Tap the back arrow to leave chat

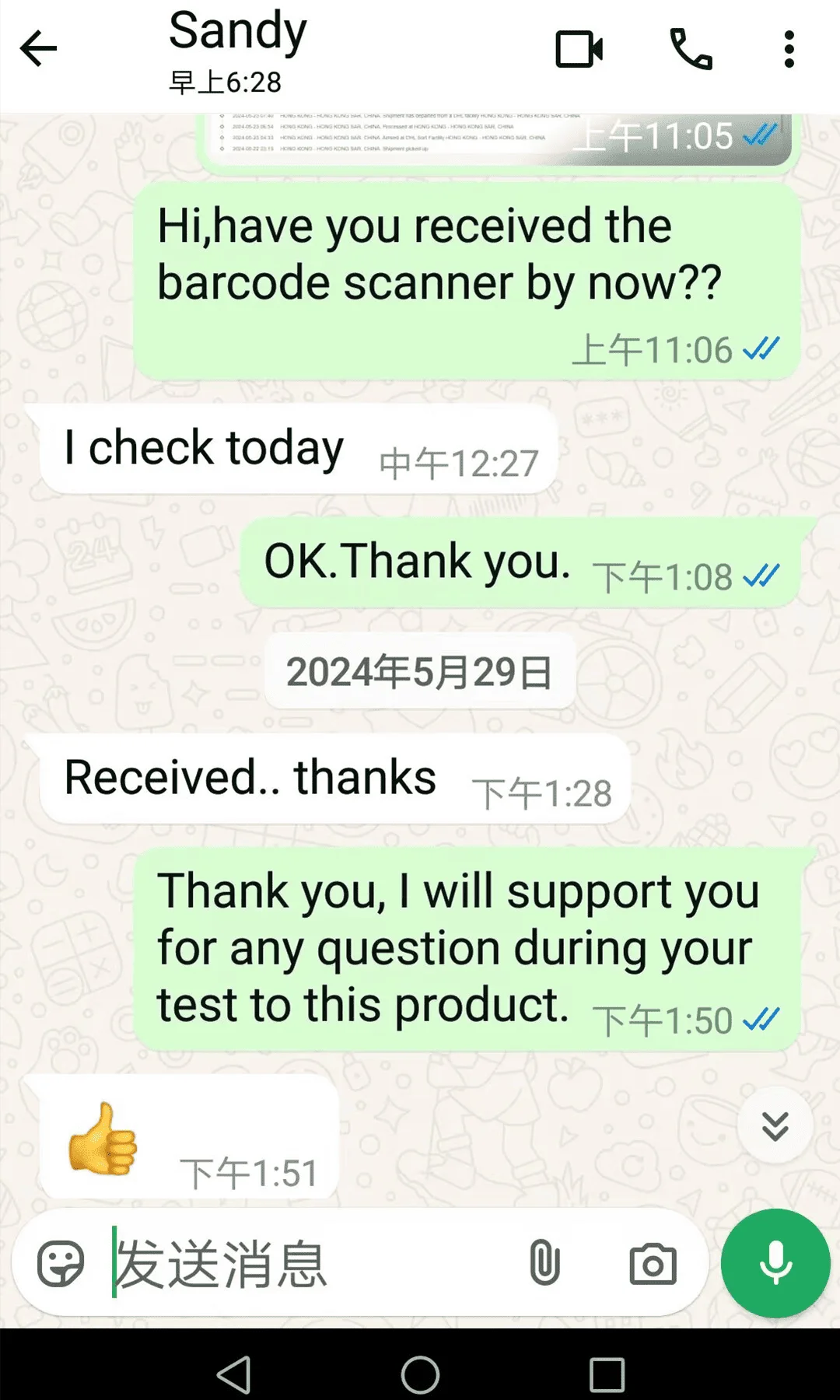(38, 48)
